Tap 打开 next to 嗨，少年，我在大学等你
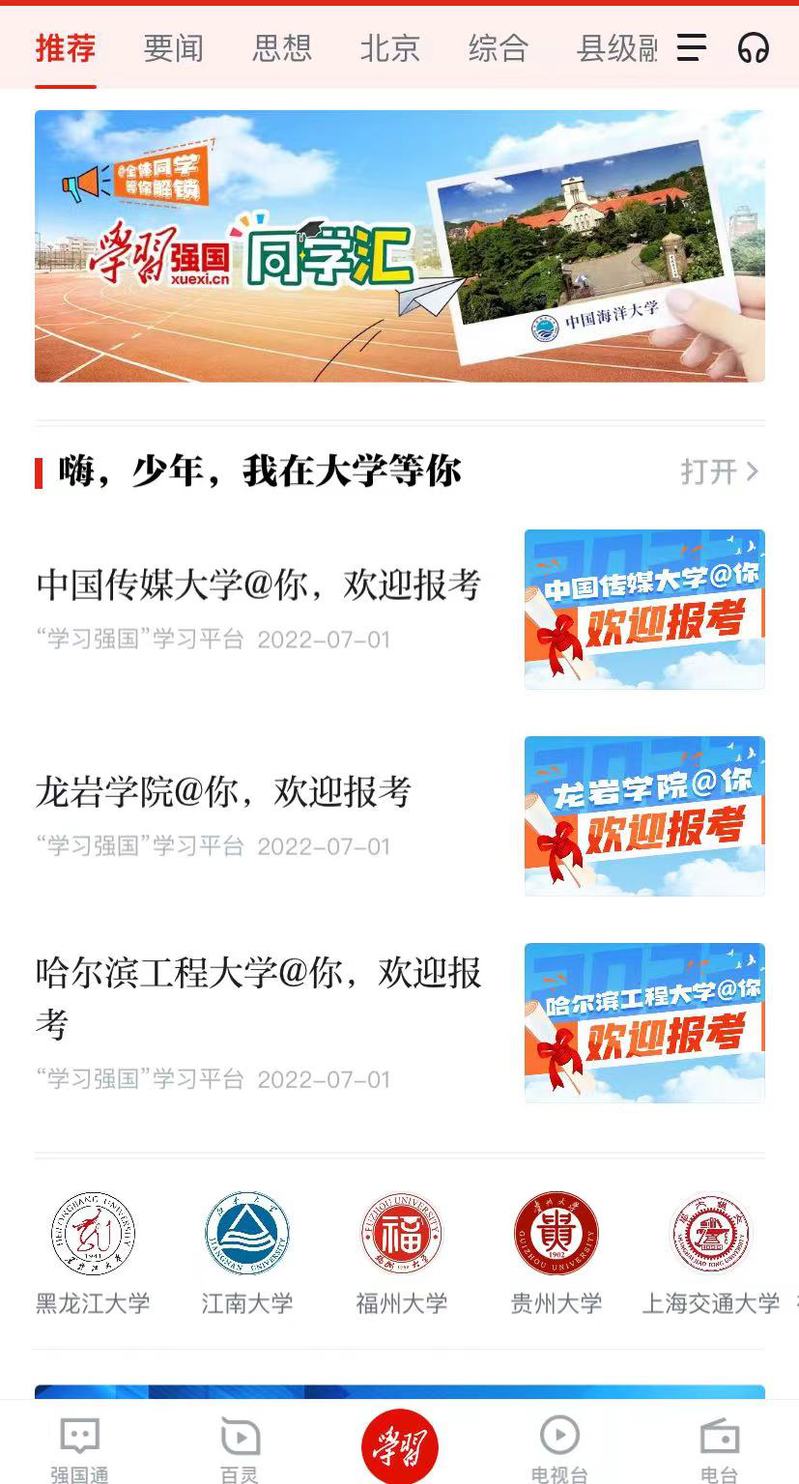 [x=719, y=471]
